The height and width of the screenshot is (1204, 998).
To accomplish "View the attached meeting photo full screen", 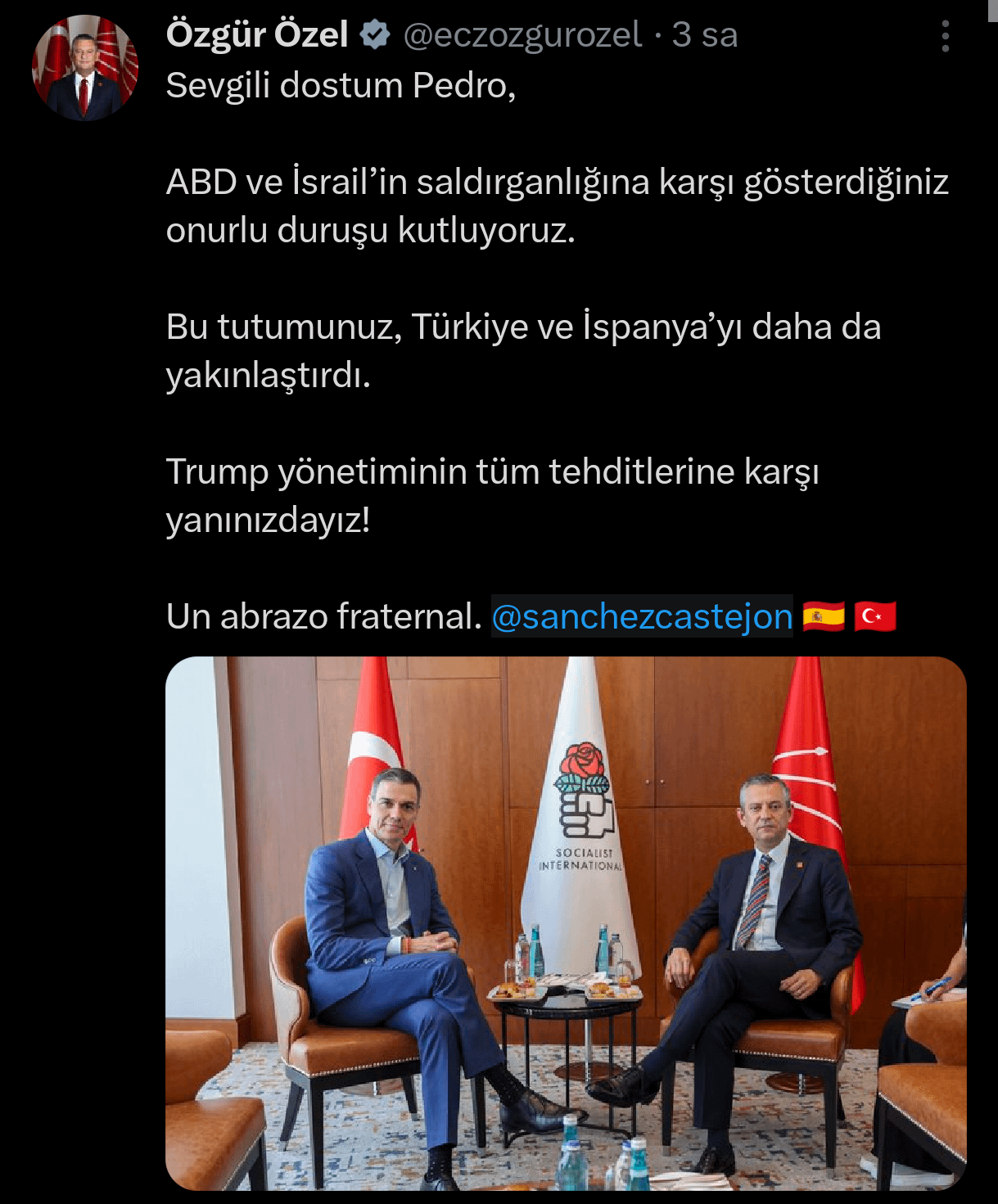I will click(x=566, y=922).
